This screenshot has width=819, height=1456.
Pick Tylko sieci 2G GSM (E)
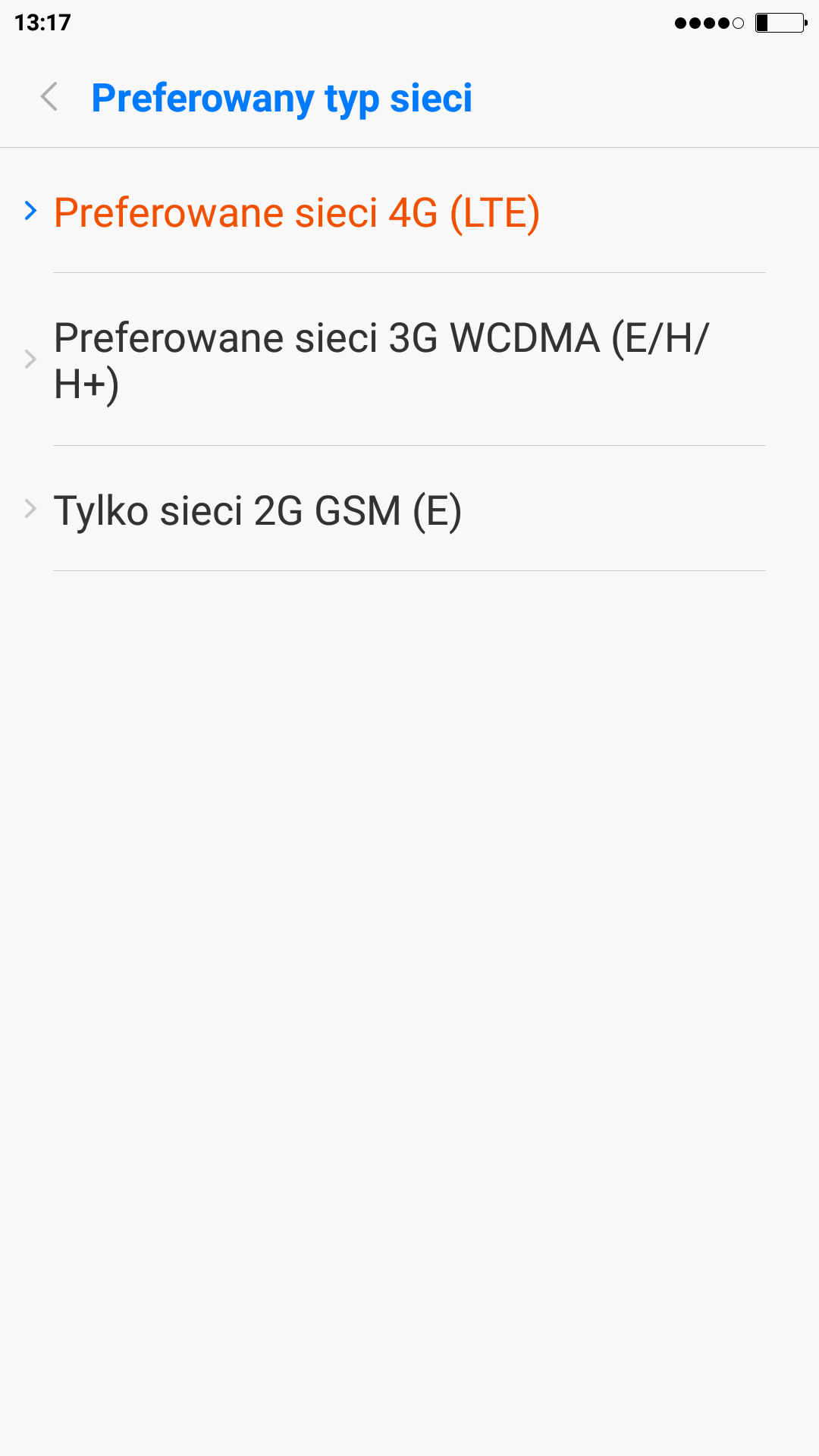click(258, 510)
